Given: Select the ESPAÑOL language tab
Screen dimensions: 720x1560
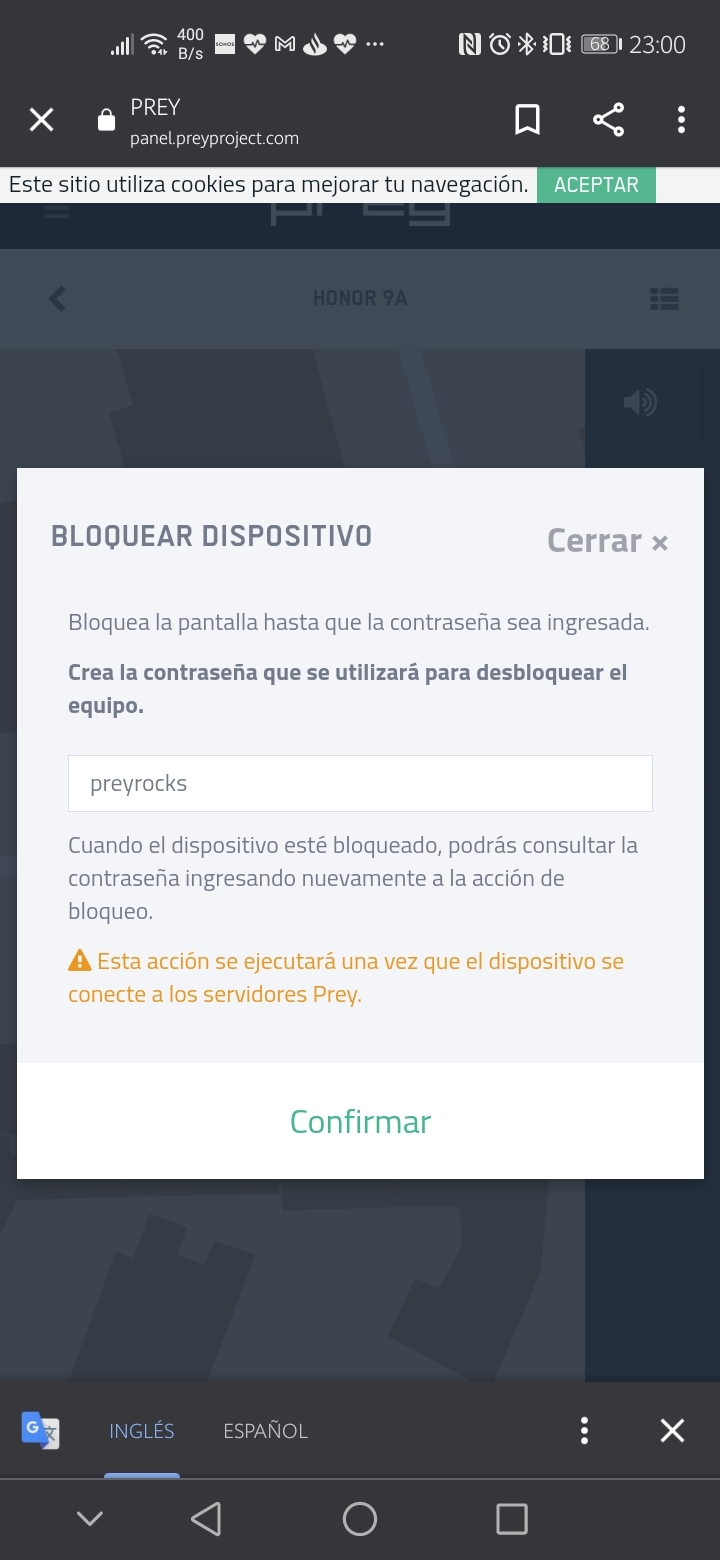Looking at the screenshot, I should [x=264, y=1430].
